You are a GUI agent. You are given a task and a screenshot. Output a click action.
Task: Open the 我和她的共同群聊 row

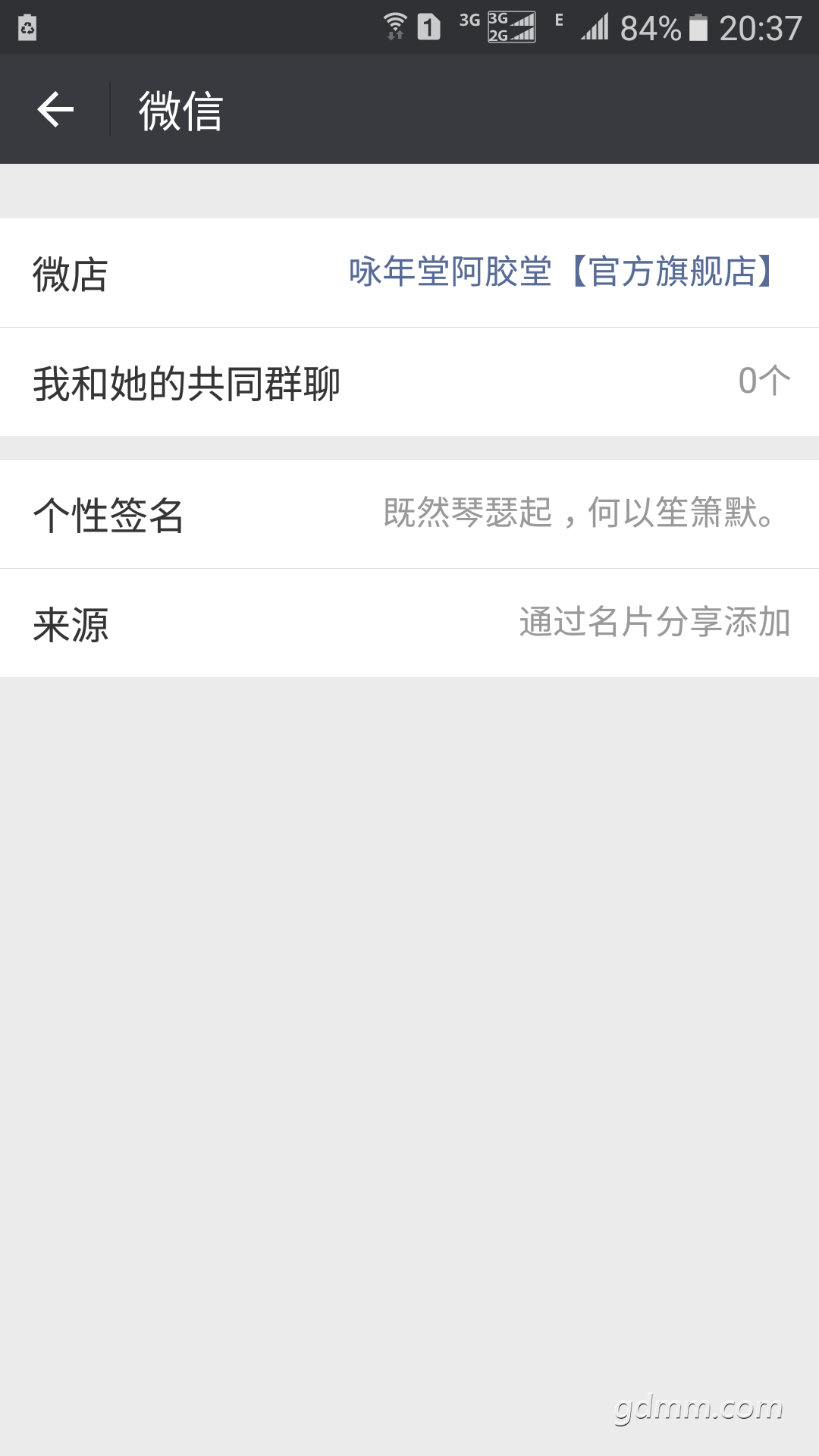tap(409, 381)
